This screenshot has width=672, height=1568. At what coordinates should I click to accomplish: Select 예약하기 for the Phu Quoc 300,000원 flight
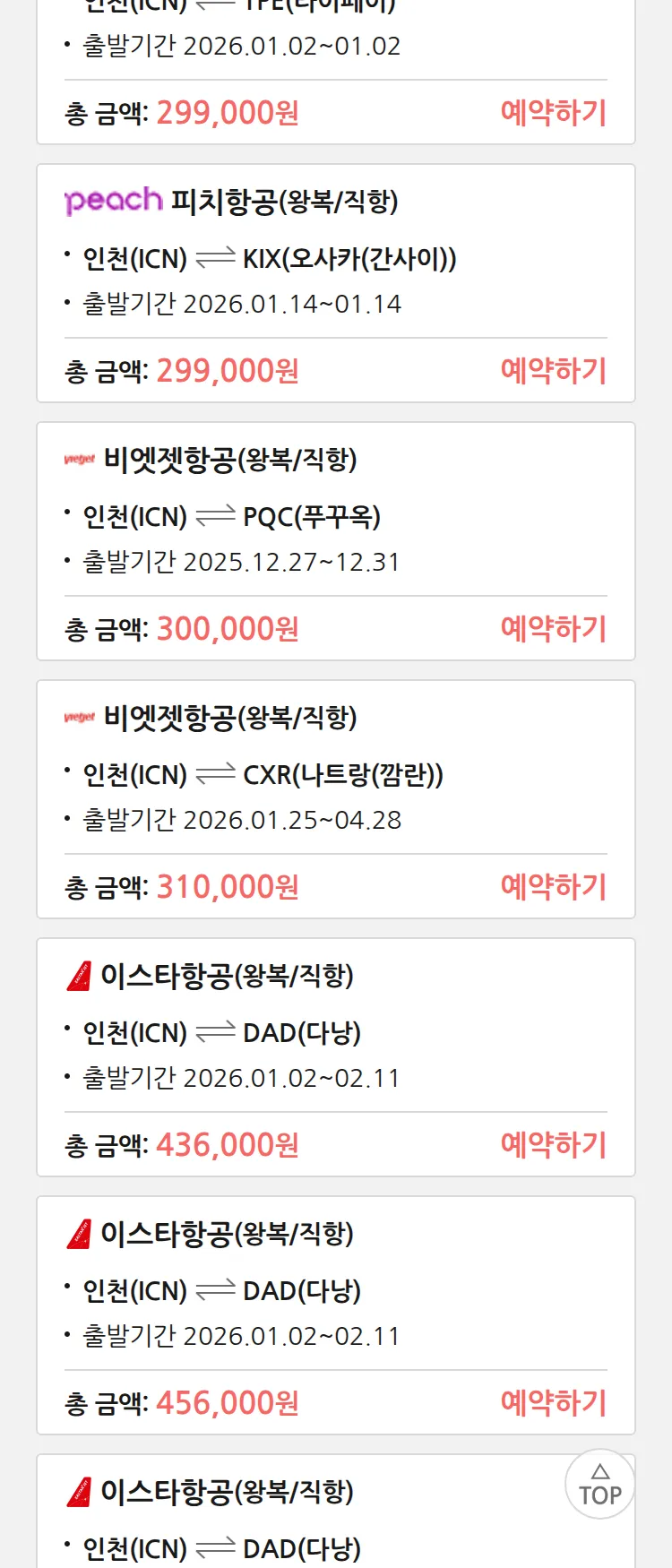point(553,629)
